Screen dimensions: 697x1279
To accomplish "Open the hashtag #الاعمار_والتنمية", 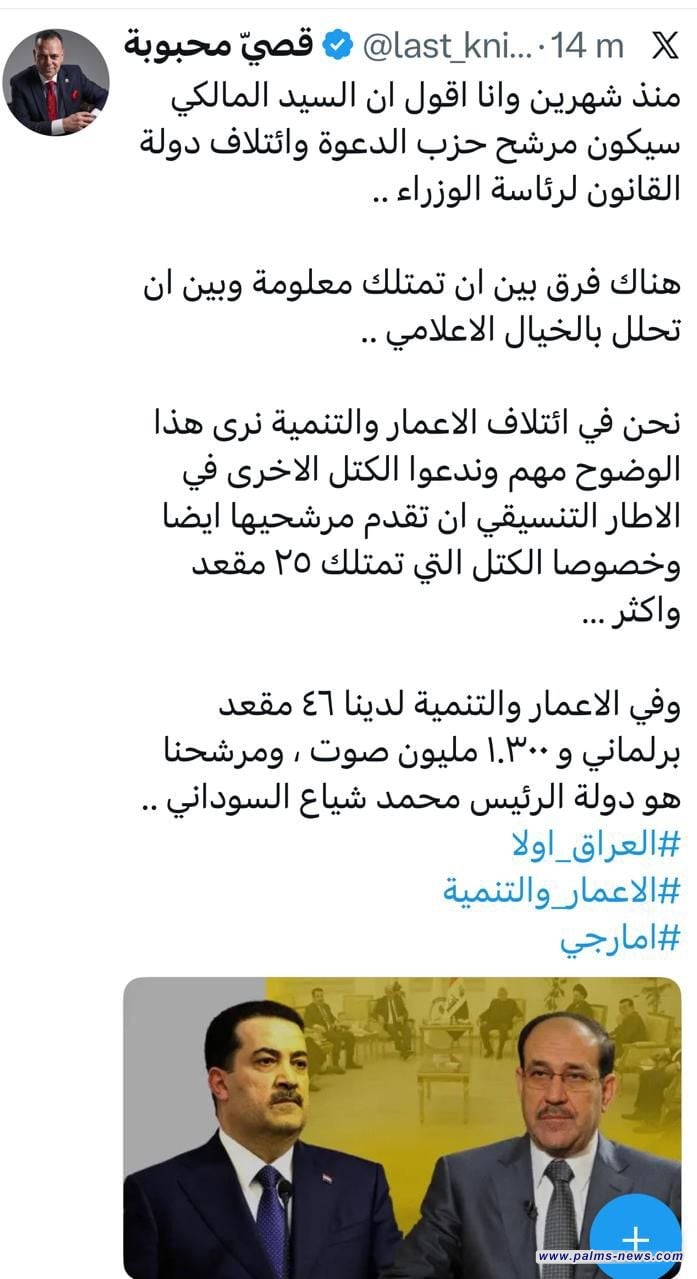I will 561,890.
